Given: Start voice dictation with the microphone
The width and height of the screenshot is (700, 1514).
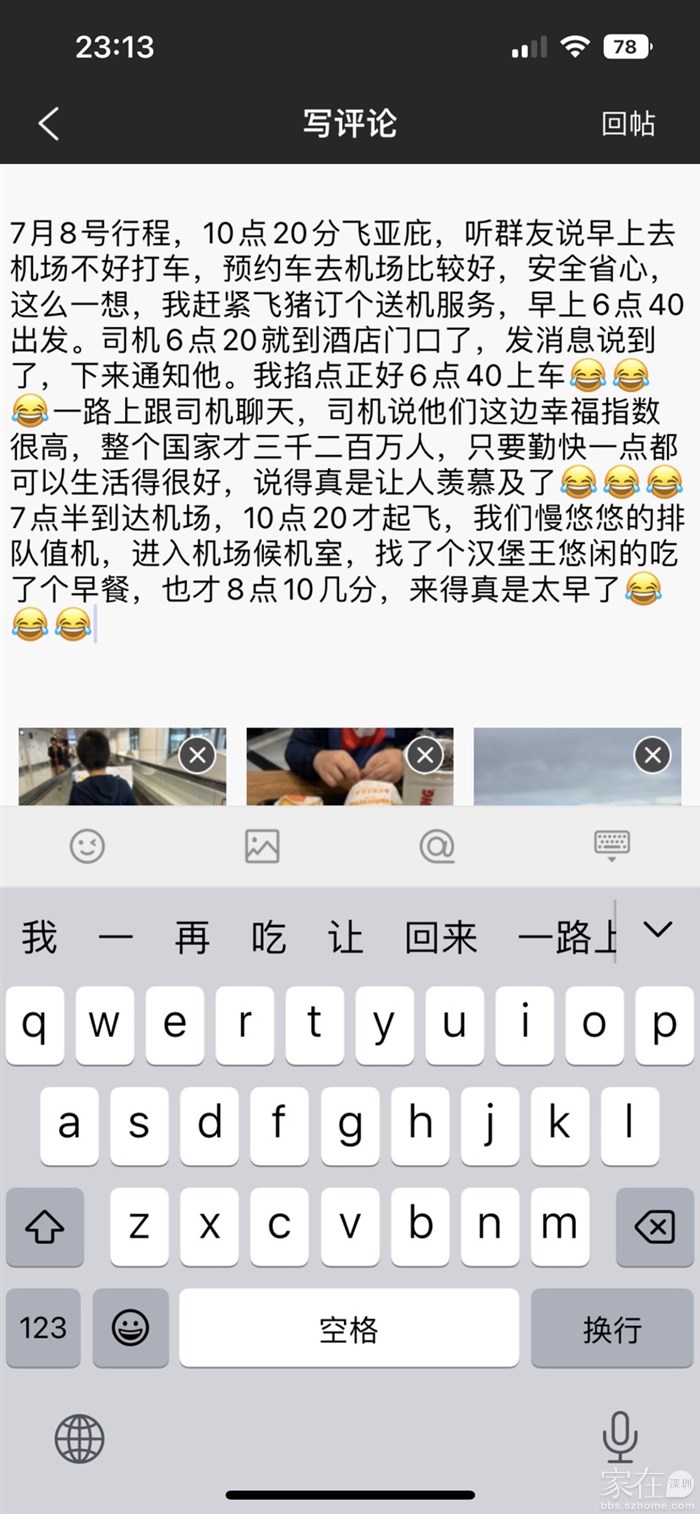Looking at the screenshot, I should coord(619,1438).
